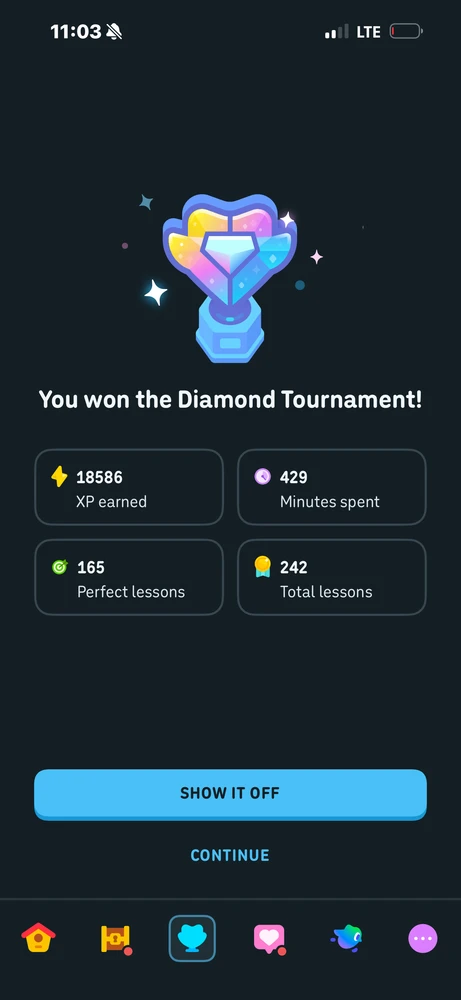This screenshot has width=461, height=1000.
Task: Switch to the blue bird profile tab
Action: pos(346,938)
